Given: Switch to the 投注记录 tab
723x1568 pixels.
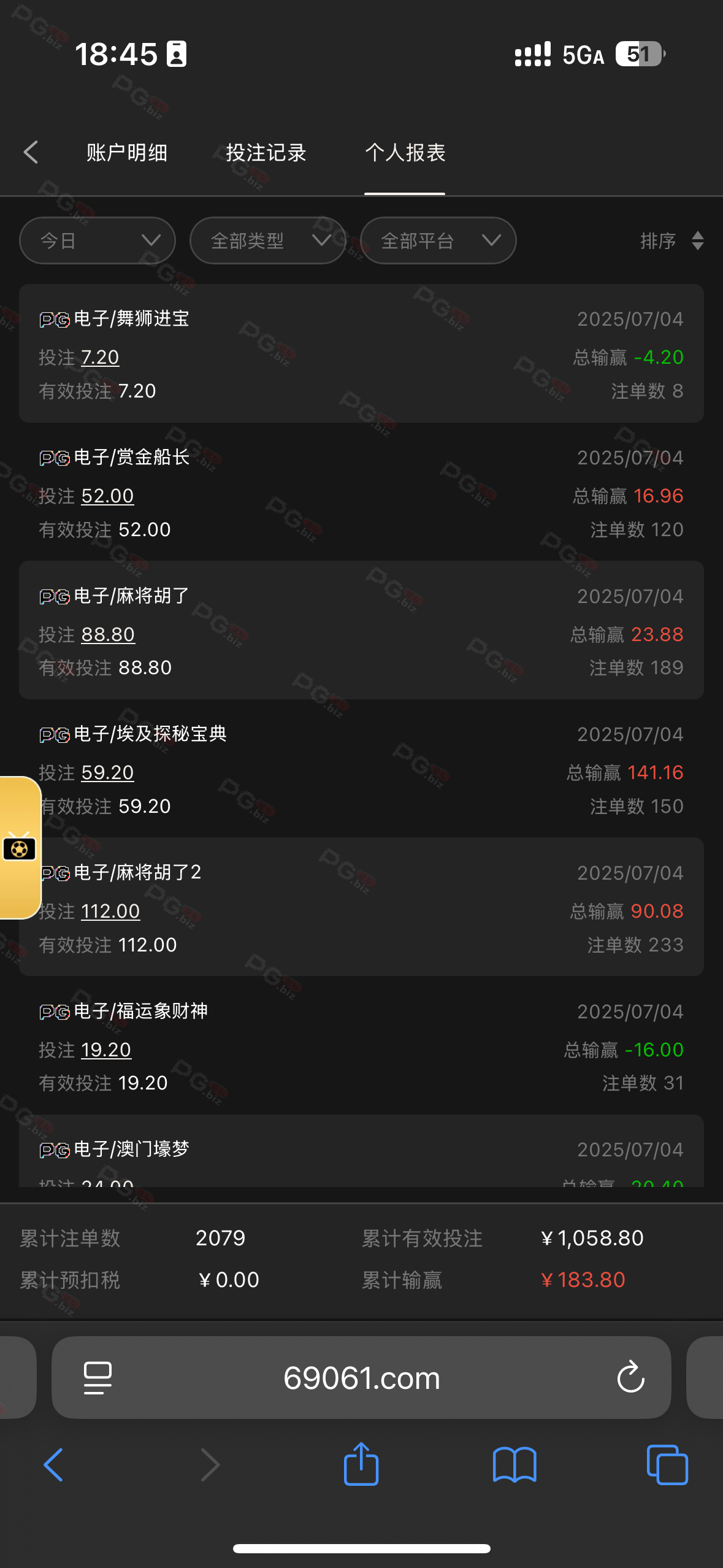Looking at the screenshot, I should (266, 153).
